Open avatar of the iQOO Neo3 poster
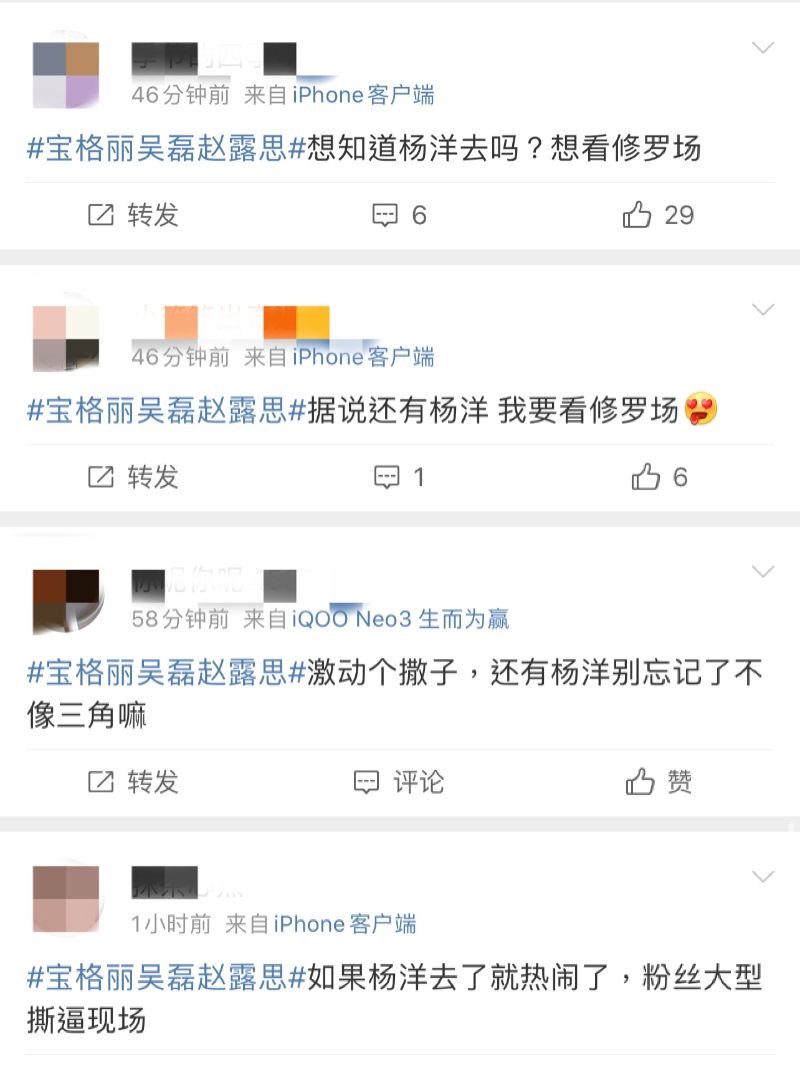 coord(66,601)
